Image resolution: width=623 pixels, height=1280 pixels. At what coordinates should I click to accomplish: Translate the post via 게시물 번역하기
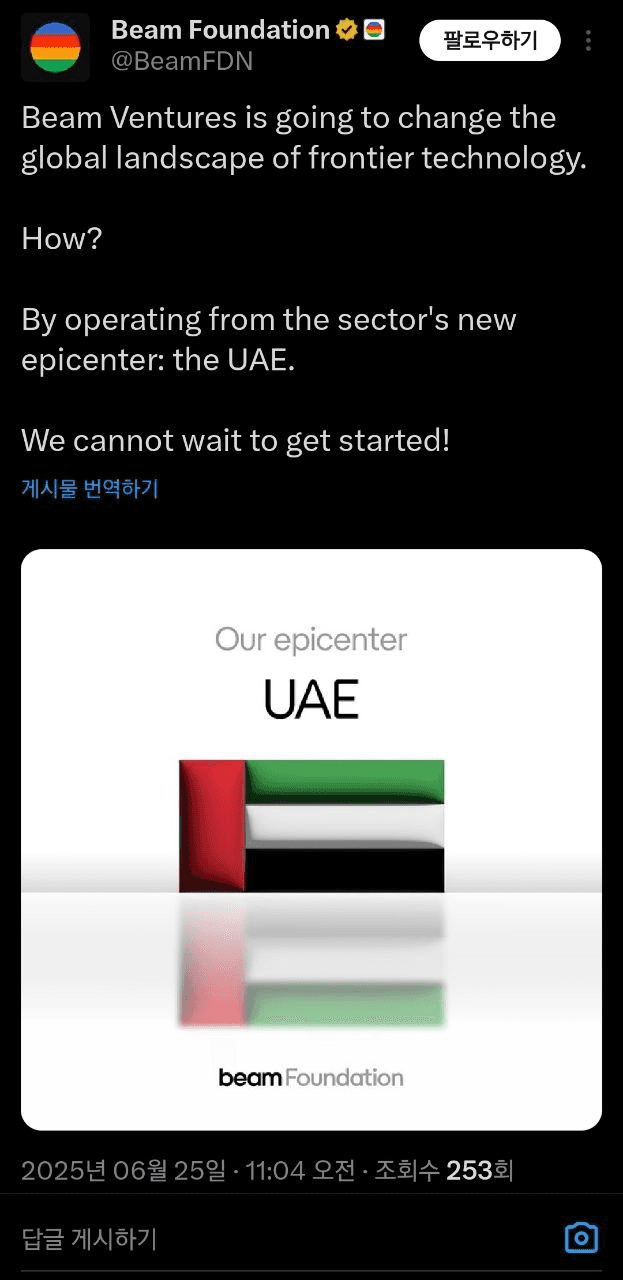(x=90, y=489)
